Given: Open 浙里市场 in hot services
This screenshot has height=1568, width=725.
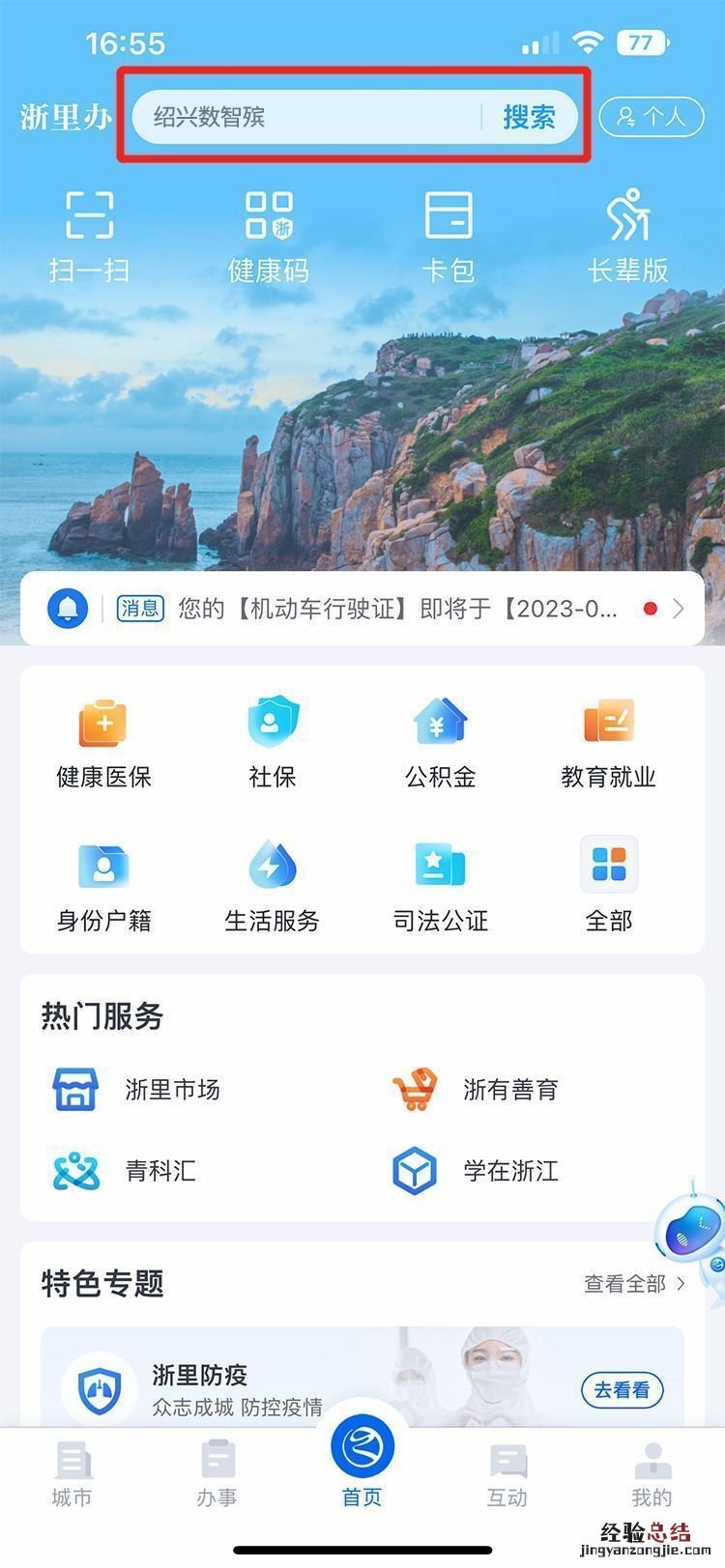Looking at the screenshot, I should point(135,1090).
